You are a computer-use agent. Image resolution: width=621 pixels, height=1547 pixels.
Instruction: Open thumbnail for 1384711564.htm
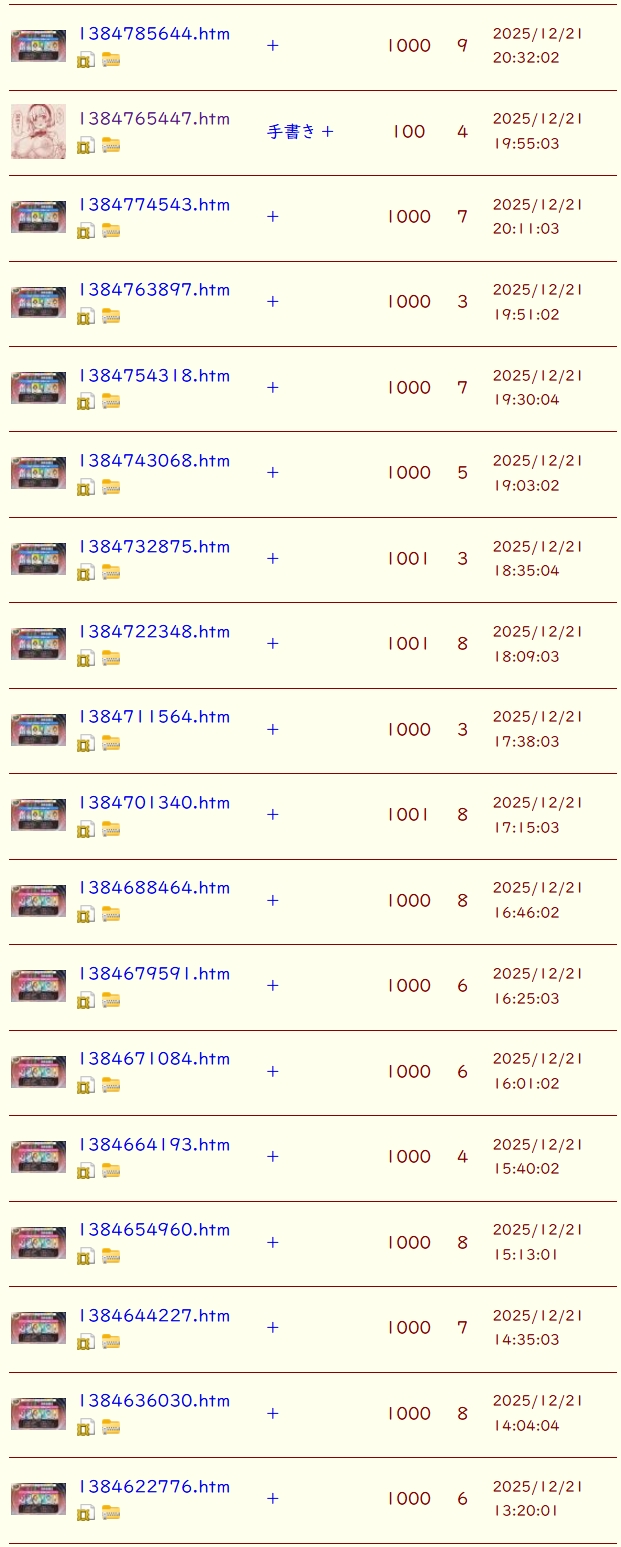38,730
